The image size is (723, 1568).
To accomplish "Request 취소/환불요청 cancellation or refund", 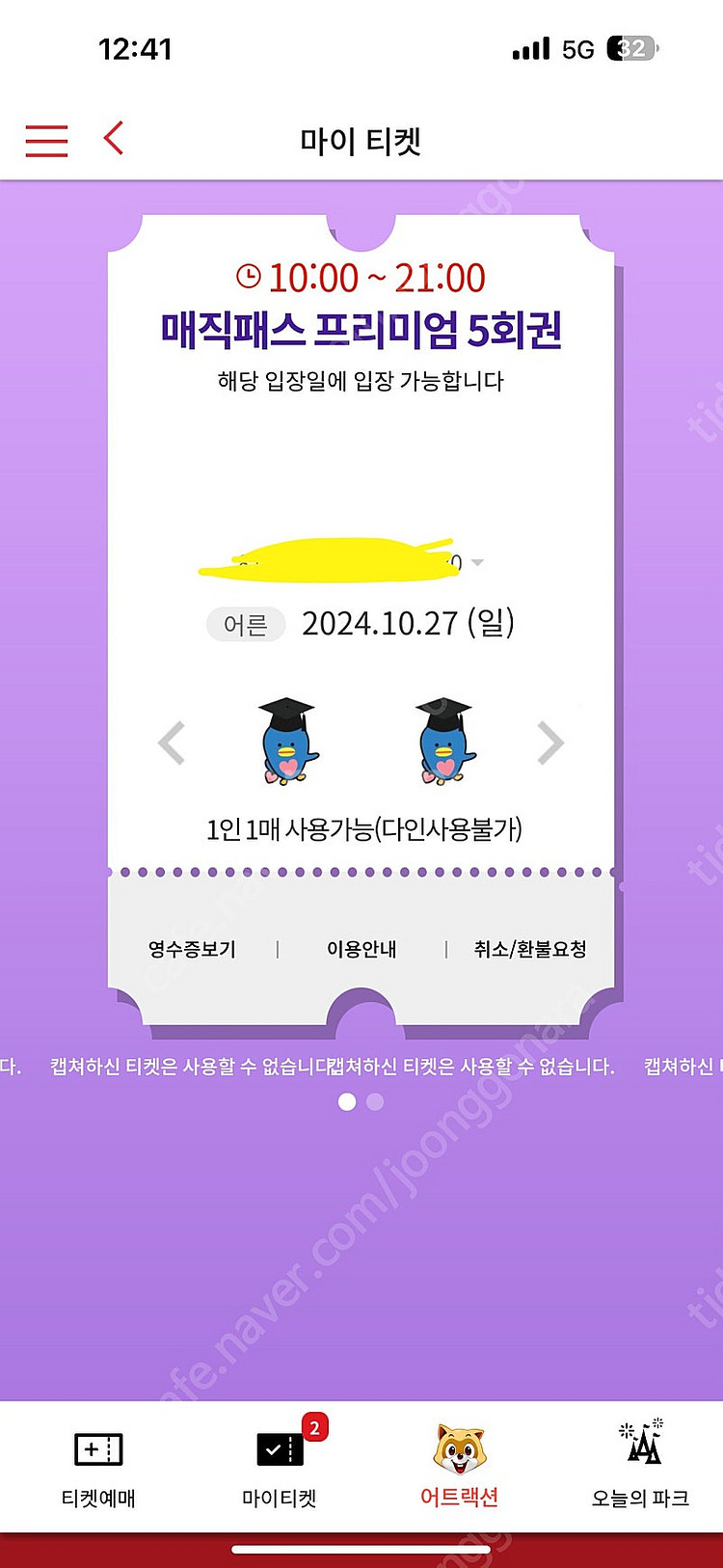I will (530, 949).
